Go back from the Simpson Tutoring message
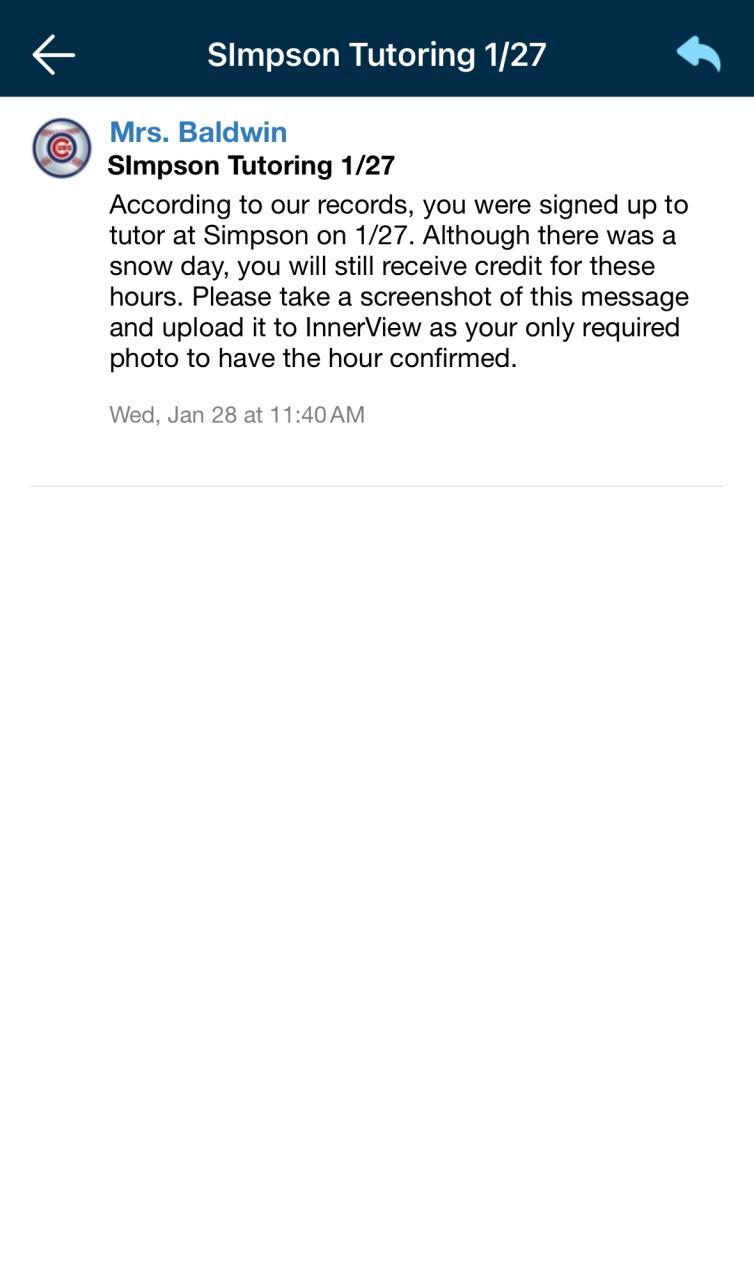Screen dimensions: 754x1280 click(54, 54)
